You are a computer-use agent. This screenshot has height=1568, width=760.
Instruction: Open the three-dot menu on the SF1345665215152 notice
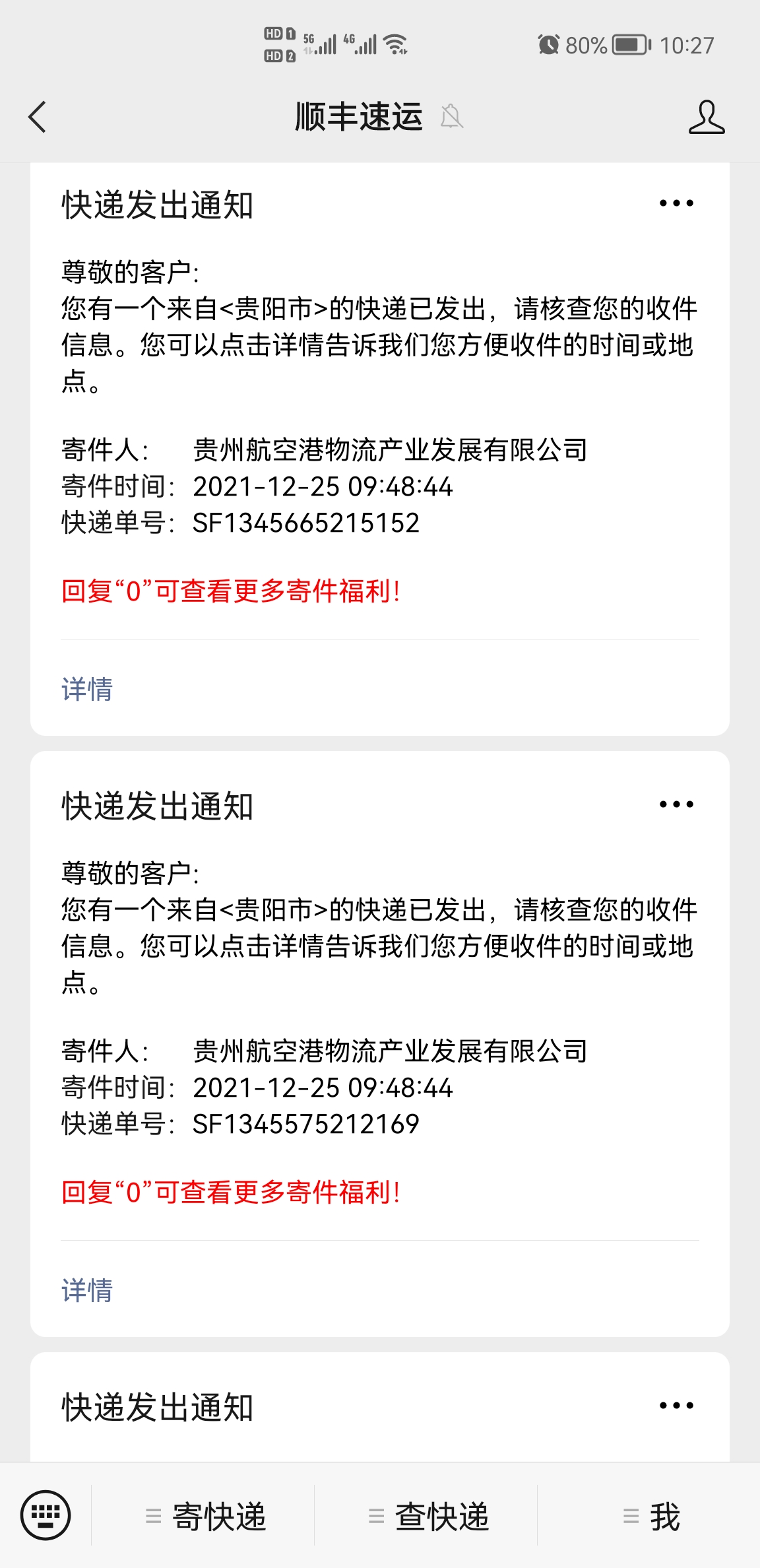(676, 203)
